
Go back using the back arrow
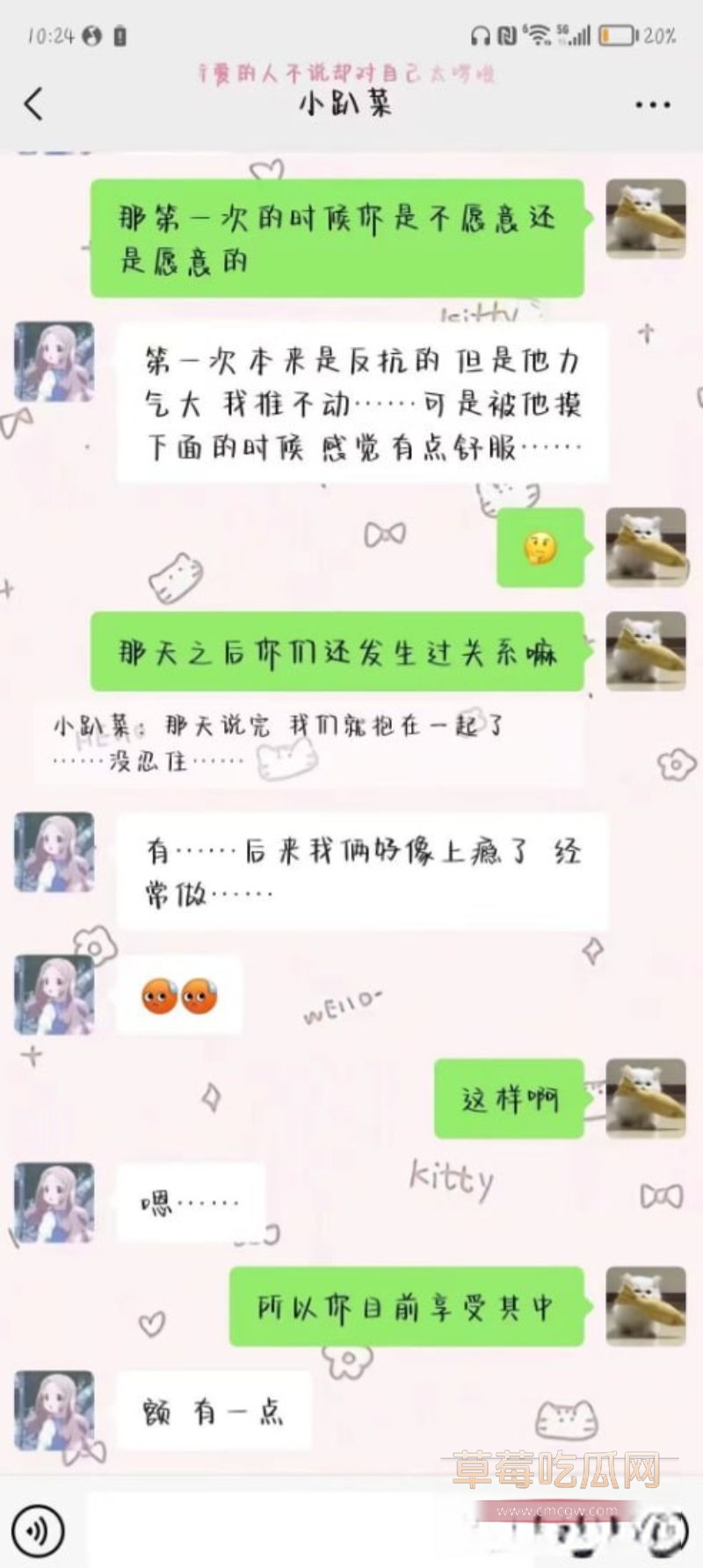(x=33, y=104)
